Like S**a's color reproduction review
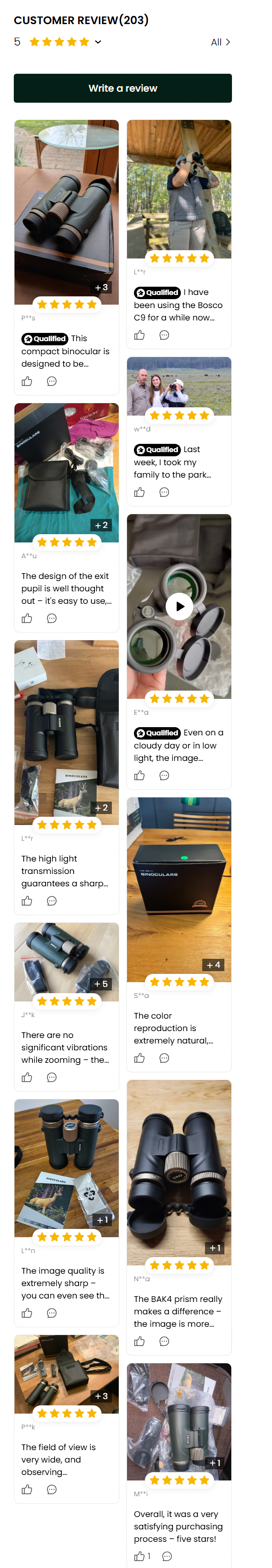Image resolution: width=272 pixels, height=1568 pixels. click(140, 1058)
